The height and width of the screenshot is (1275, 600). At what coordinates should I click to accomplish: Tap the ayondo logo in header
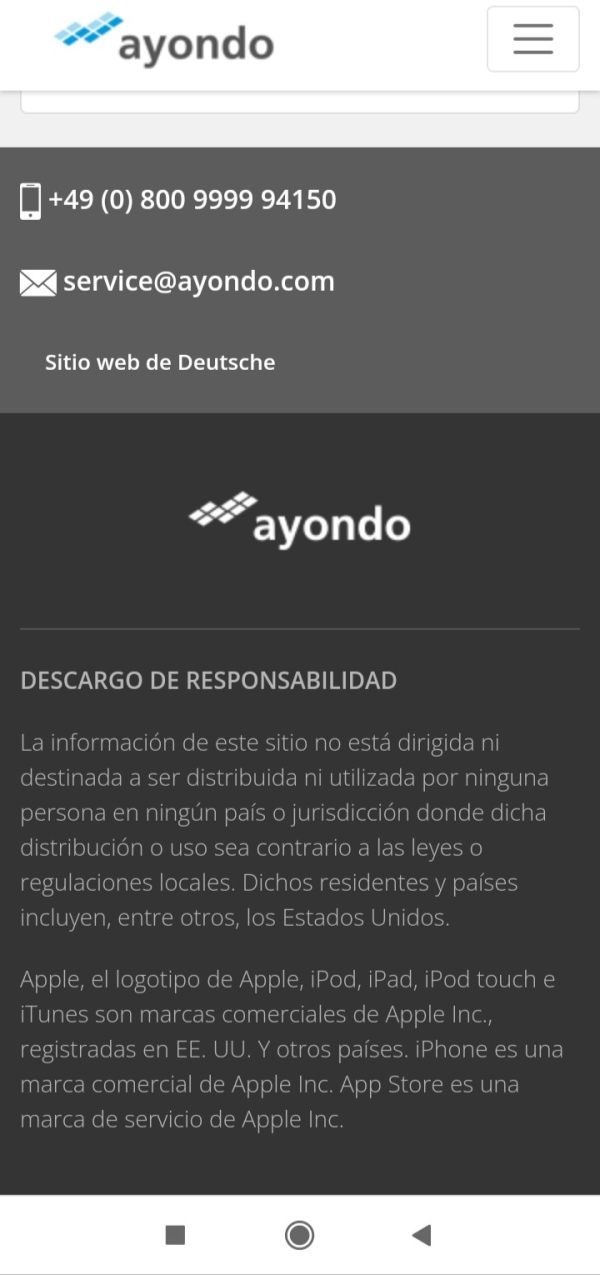pyautogui.click(x=164, y=40)
